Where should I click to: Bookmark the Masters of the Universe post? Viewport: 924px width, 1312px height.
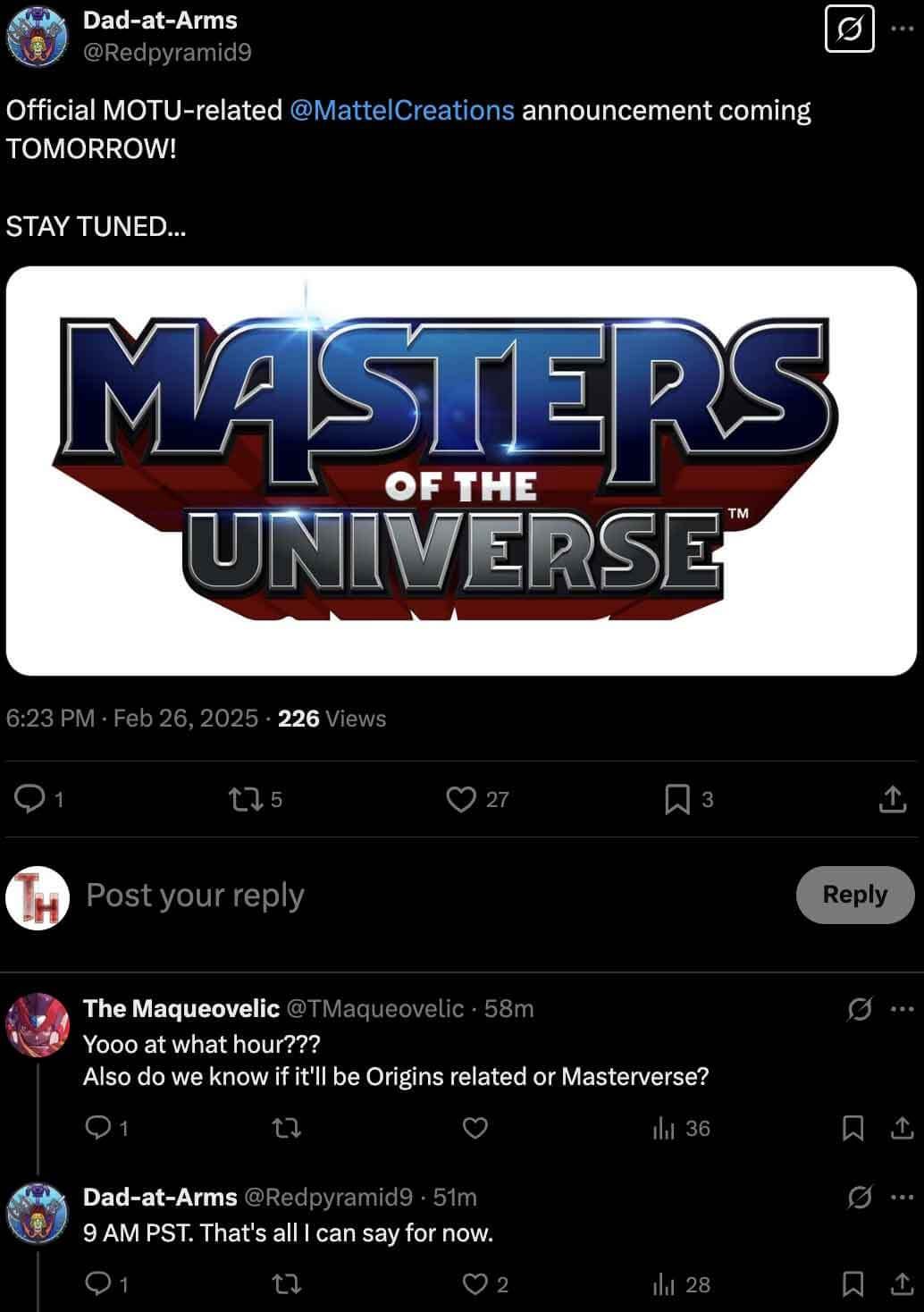click(679, 799)
